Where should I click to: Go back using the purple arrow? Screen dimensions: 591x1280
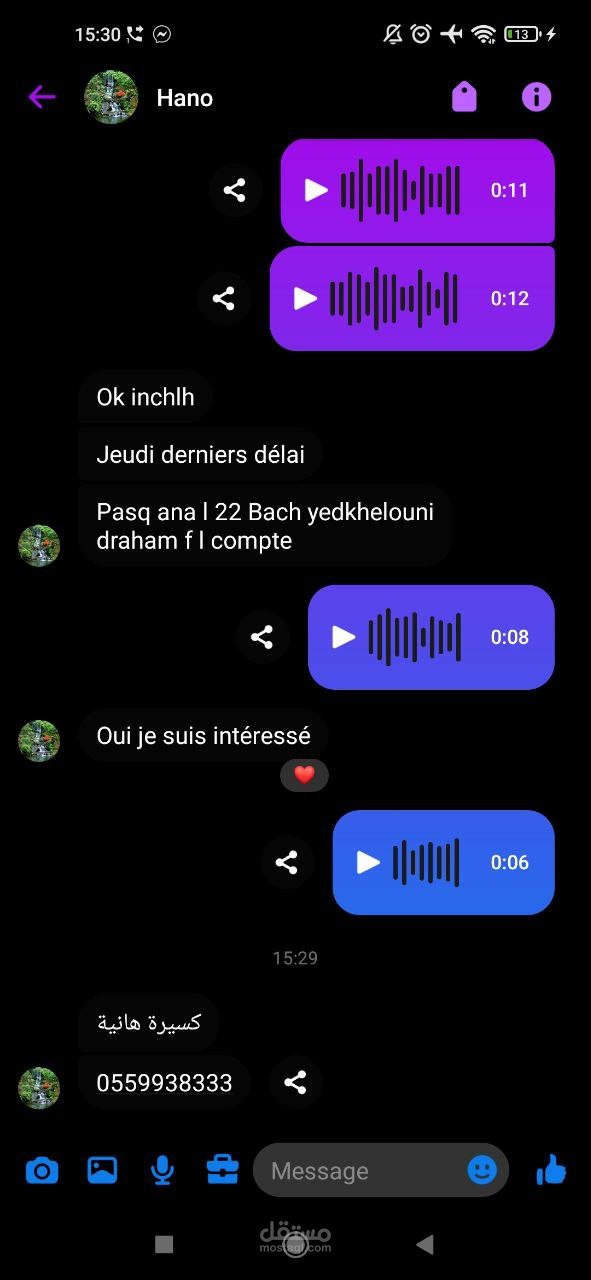click(42, 97)
